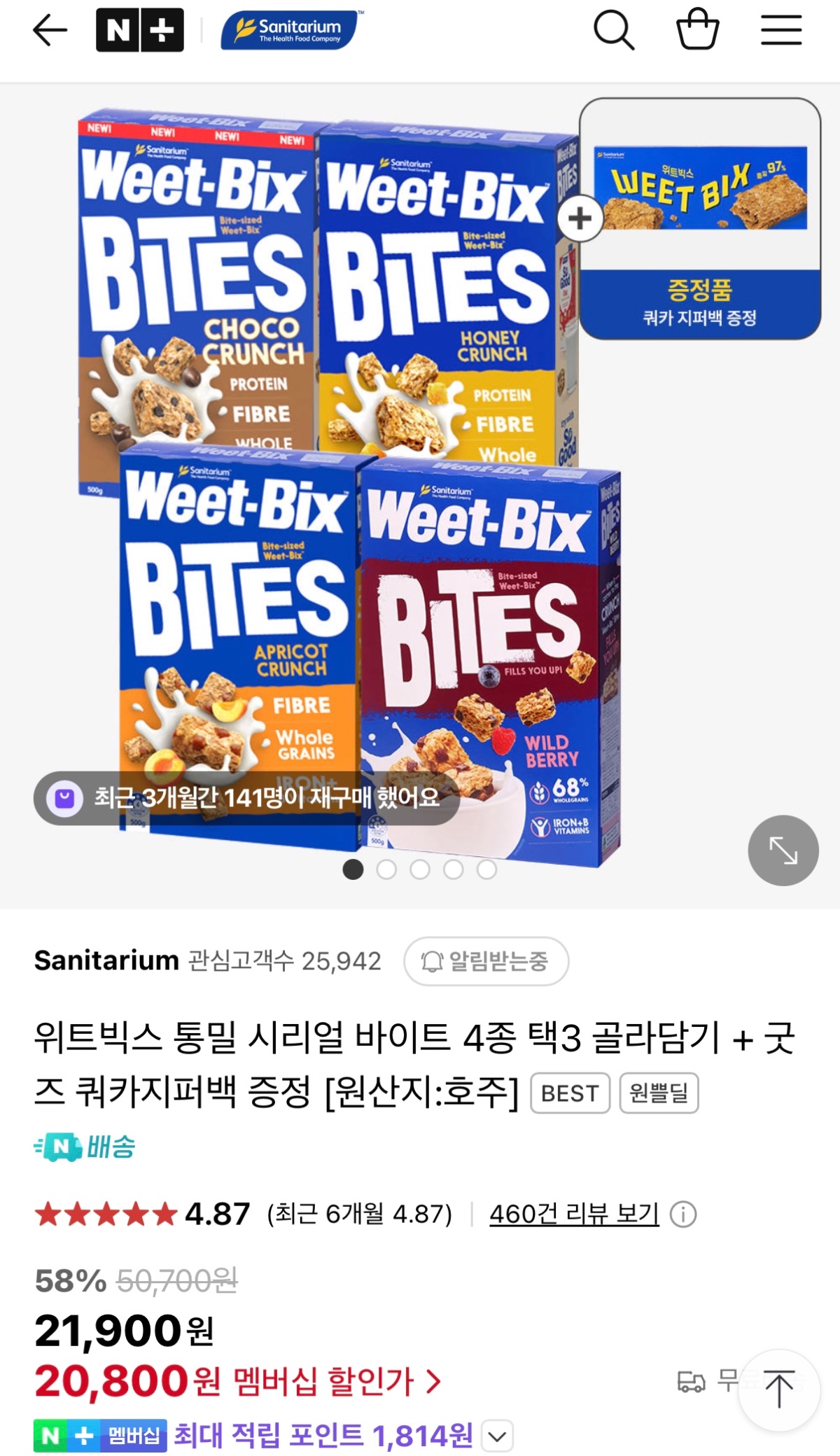Viewport: 840px width, 1456px height.
Task: Open the shopping cart
Action: [697, 29]
